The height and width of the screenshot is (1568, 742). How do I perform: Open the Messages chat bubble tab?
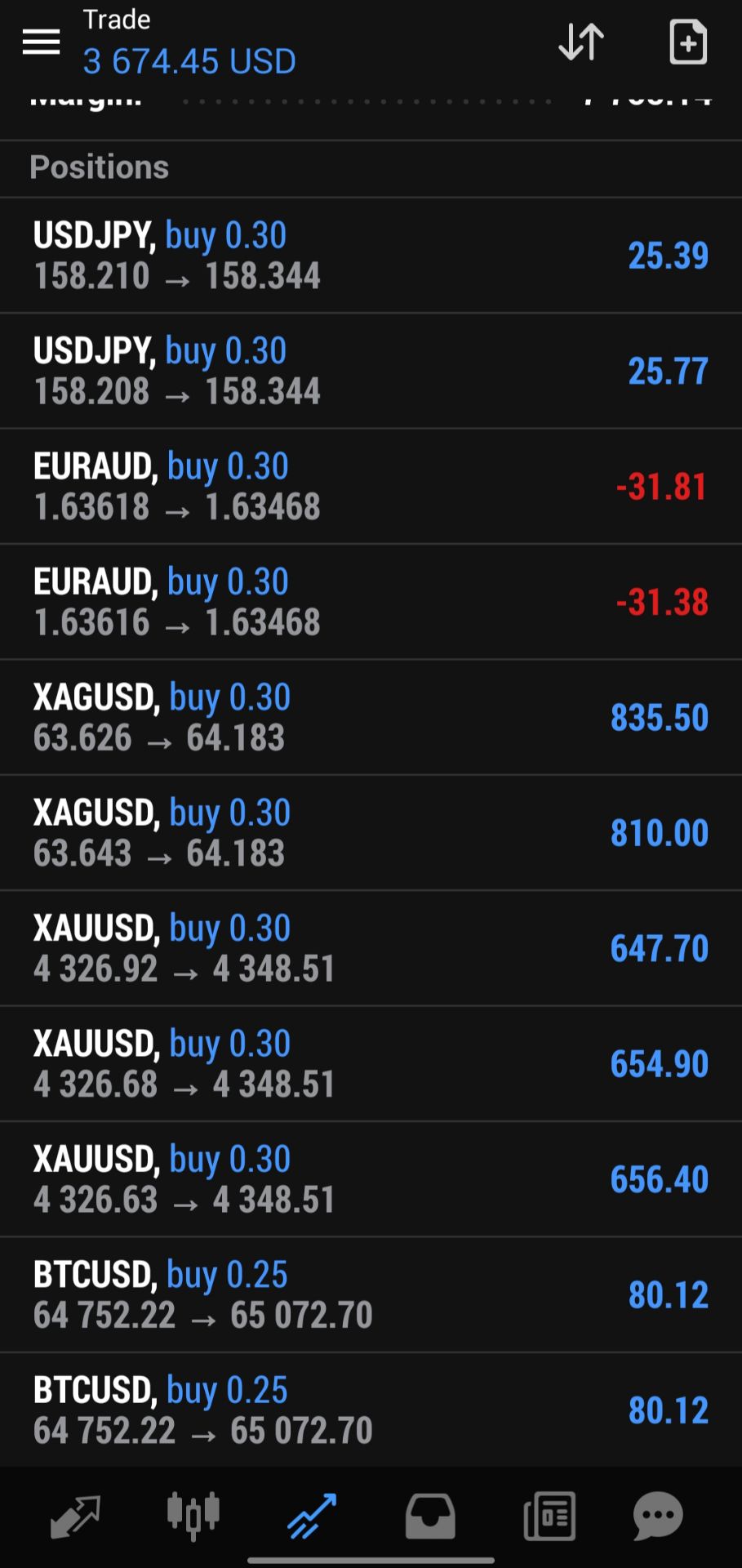coord(658,1517)
